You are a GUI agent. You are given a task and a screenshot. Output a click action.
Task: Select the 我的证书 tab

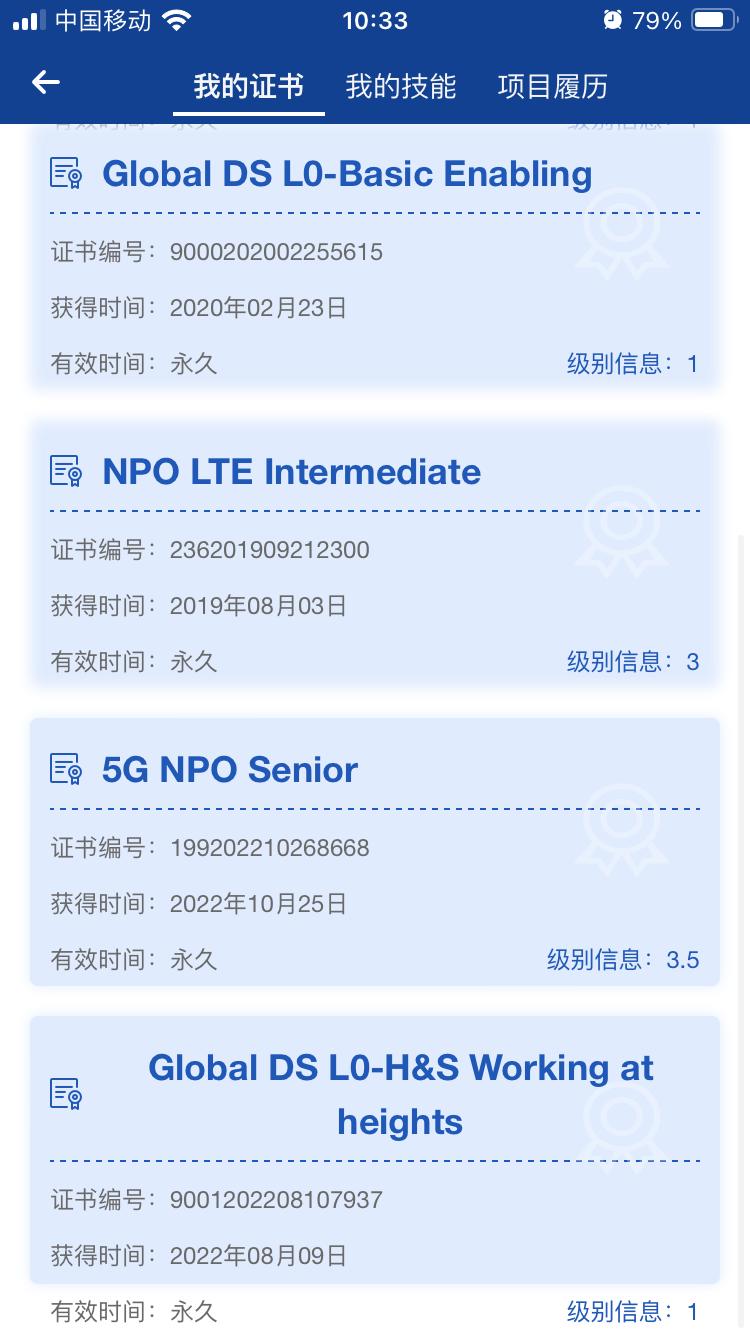point(249,86)
